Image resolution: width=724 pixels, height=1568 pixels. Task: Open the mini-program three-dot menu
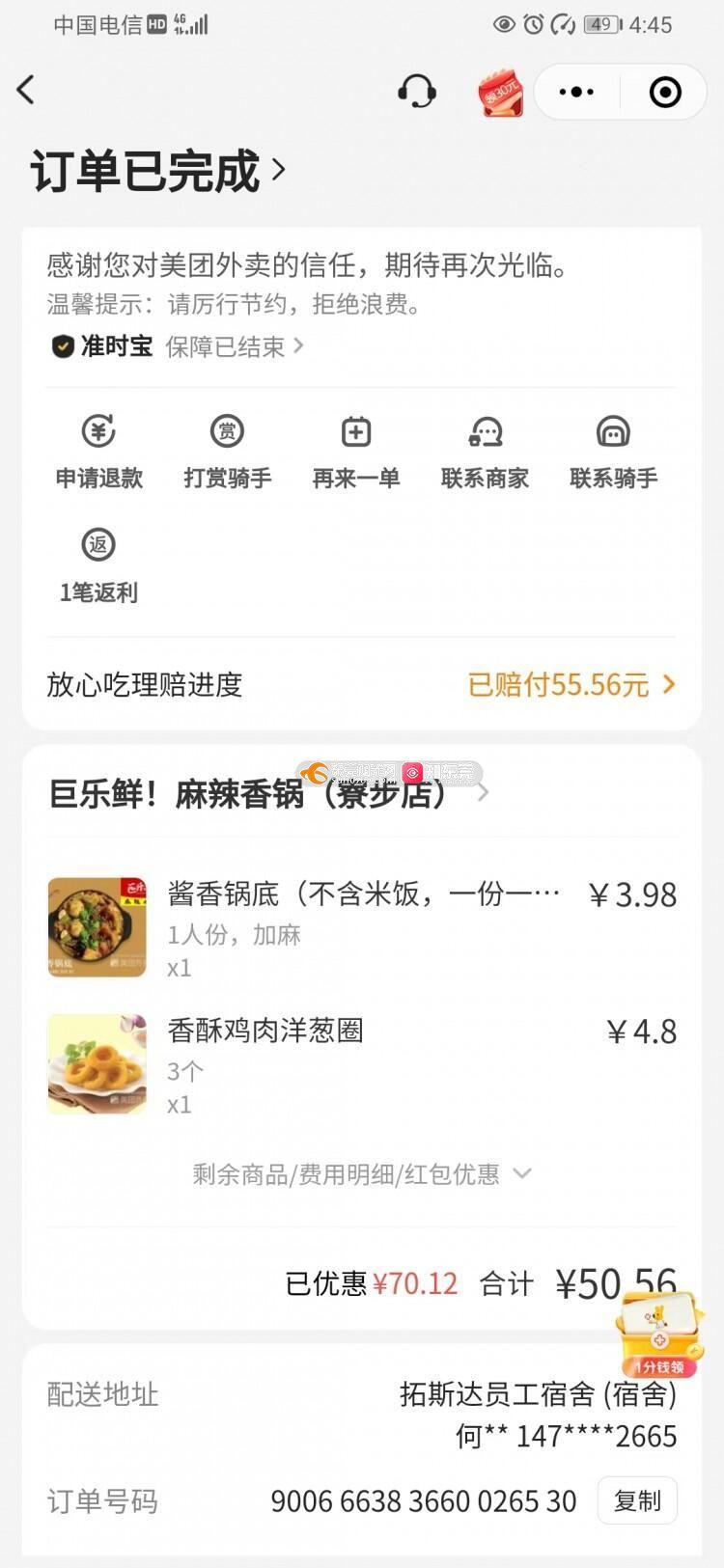point(577,93)
